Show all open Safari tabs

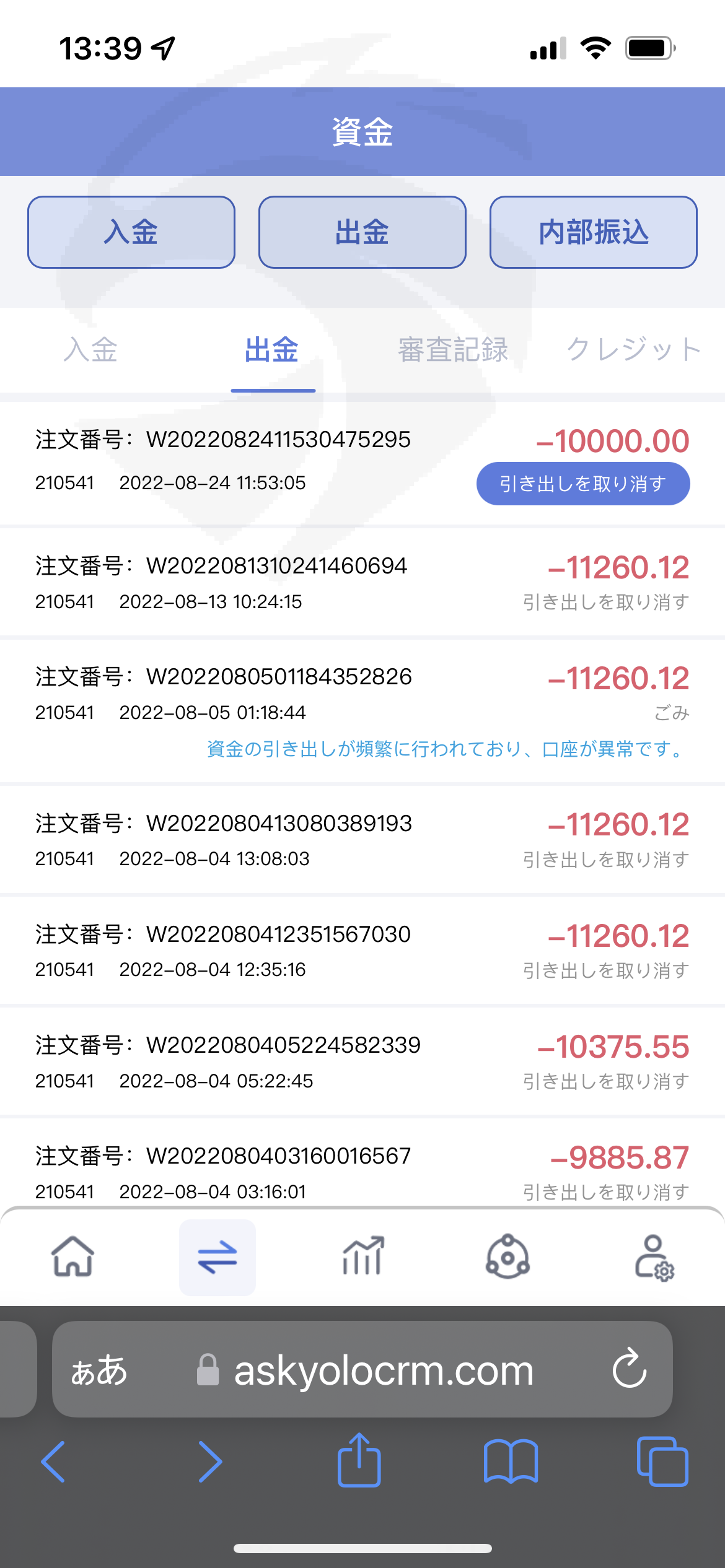click(662, 1461)
